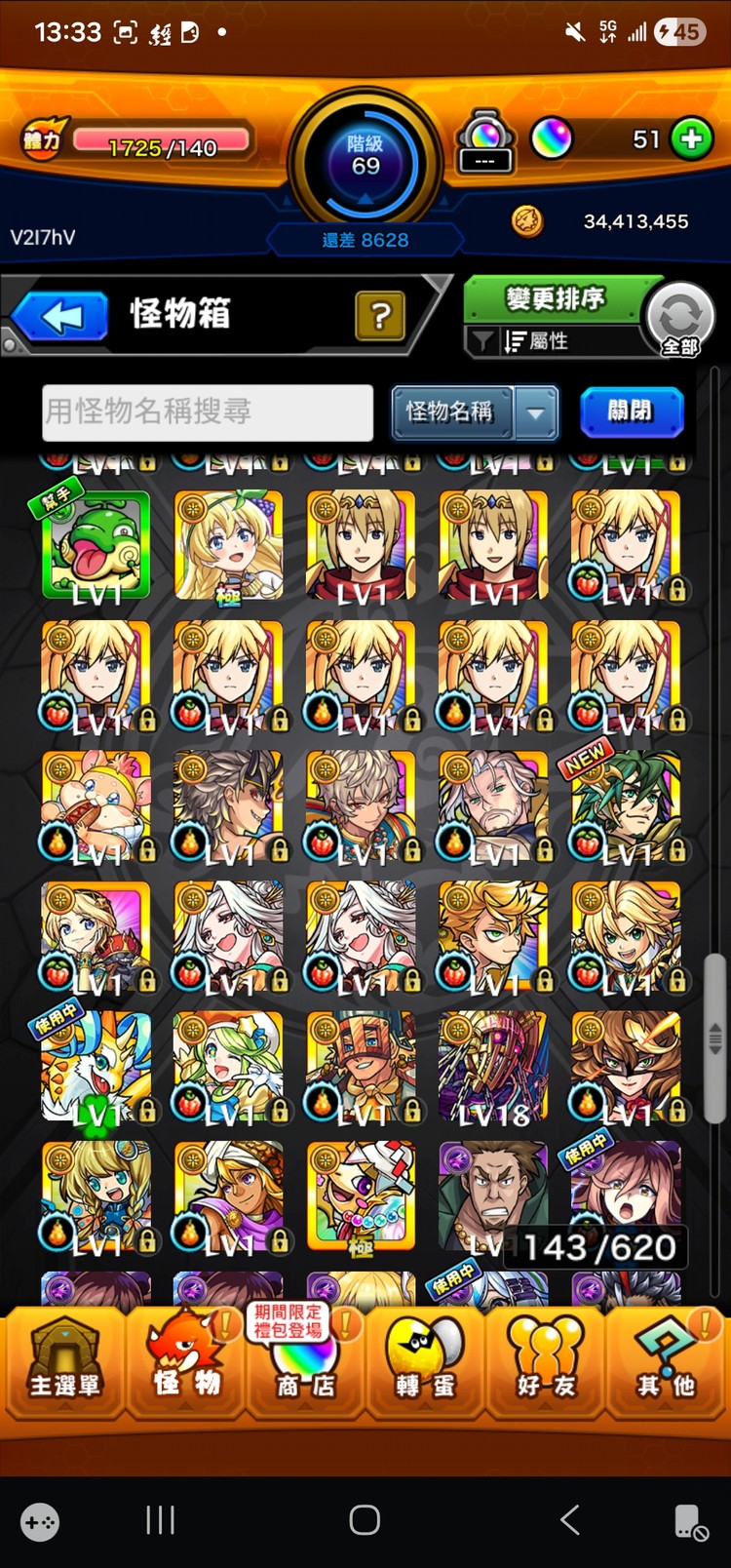The image size is (731, 1568).
Task: Tap 變更排序 to change sort order
Action: (555, 298)
